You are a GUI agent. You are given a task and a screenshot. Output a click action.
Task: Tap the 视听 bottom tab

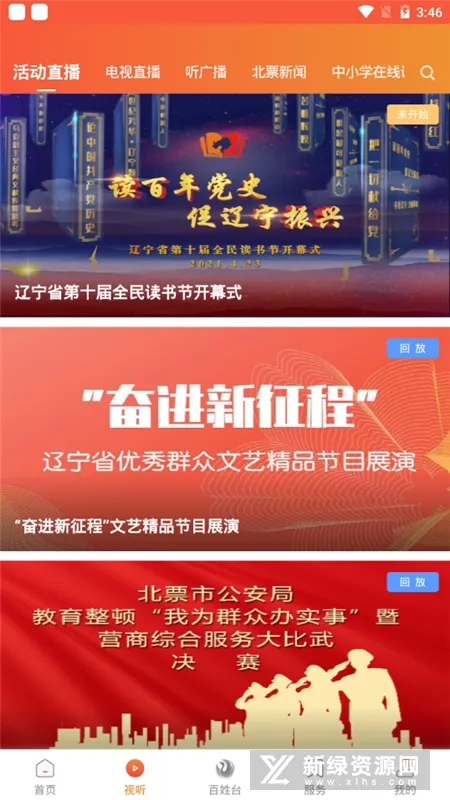(135, 777)
